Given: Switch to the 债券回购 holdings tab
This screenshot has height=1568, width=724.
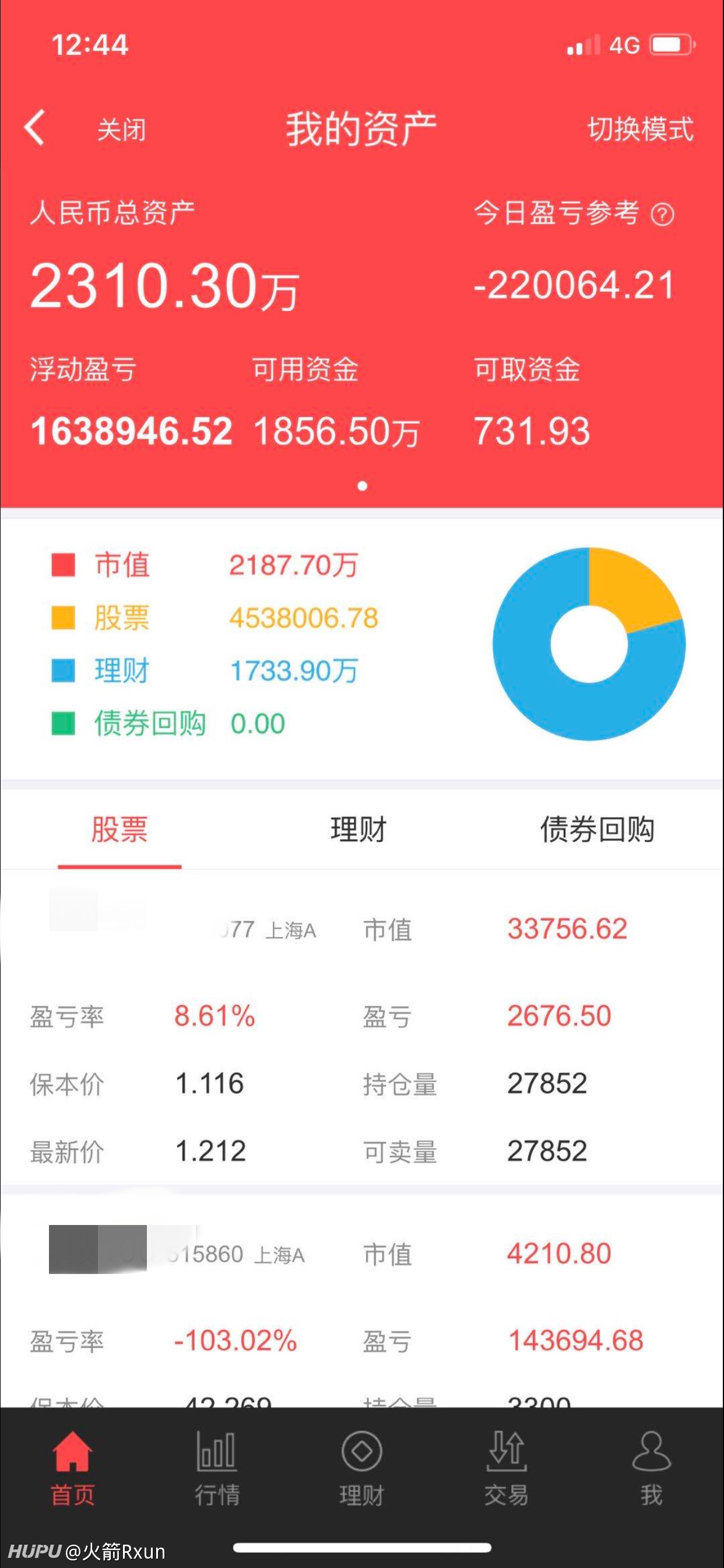Looking at the screenshot, I should (598, 829).
